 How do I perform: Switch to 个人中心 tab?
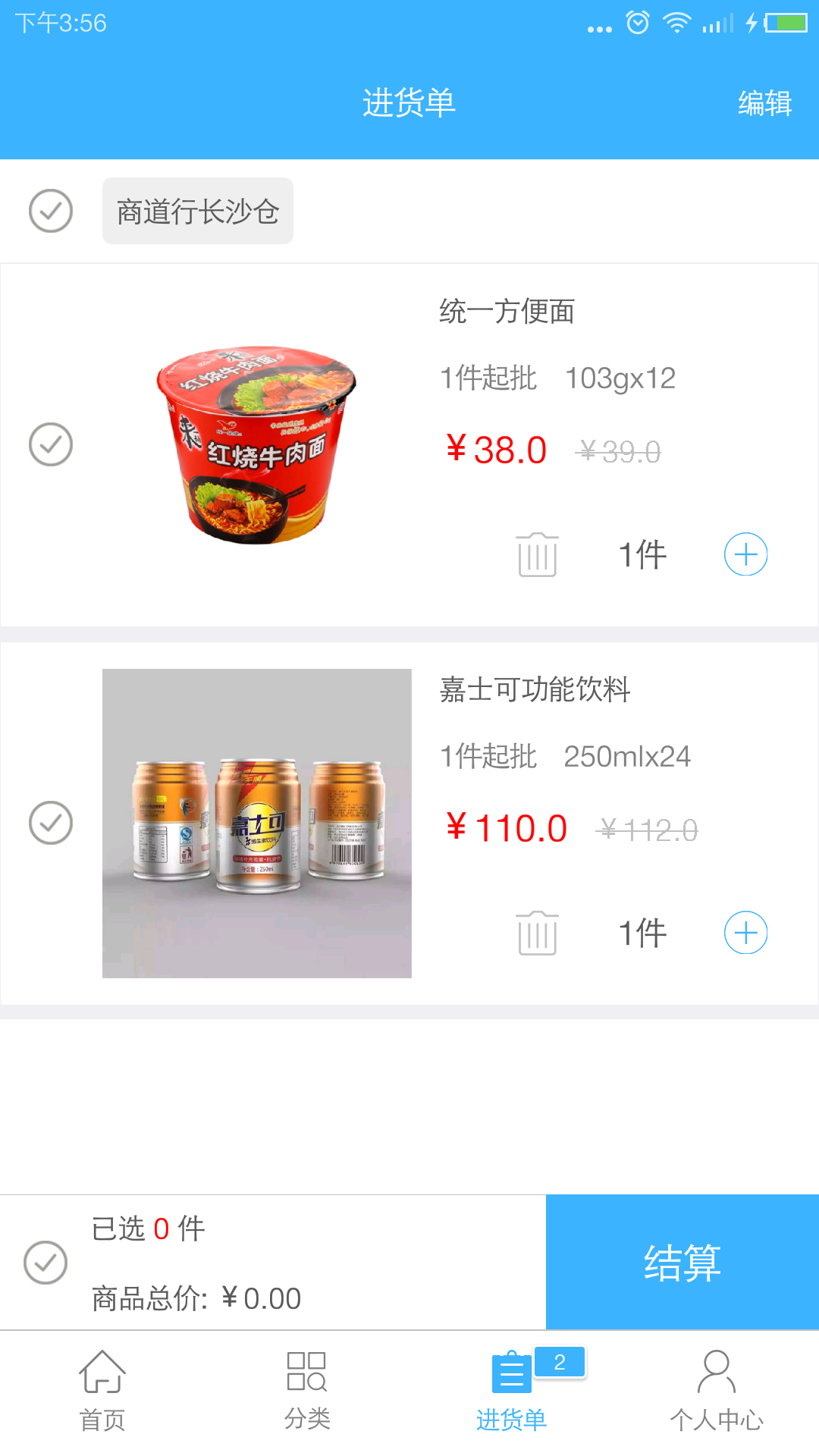pos(717,1392)
